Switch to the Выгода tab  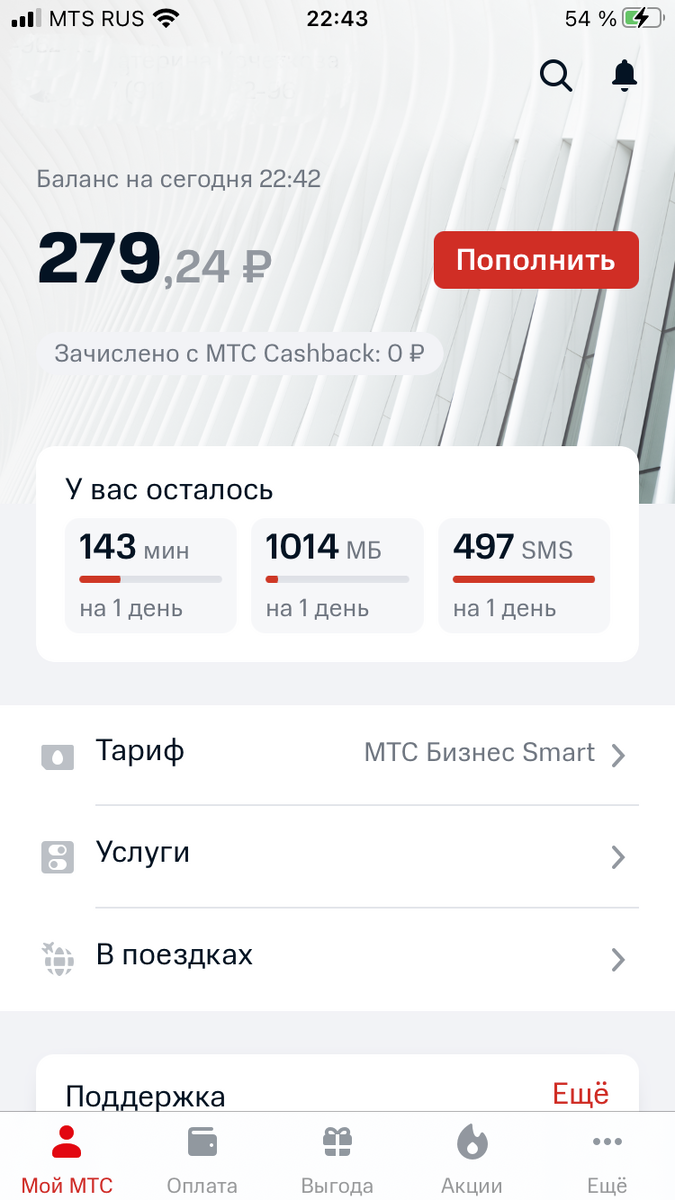[337, 1160]
